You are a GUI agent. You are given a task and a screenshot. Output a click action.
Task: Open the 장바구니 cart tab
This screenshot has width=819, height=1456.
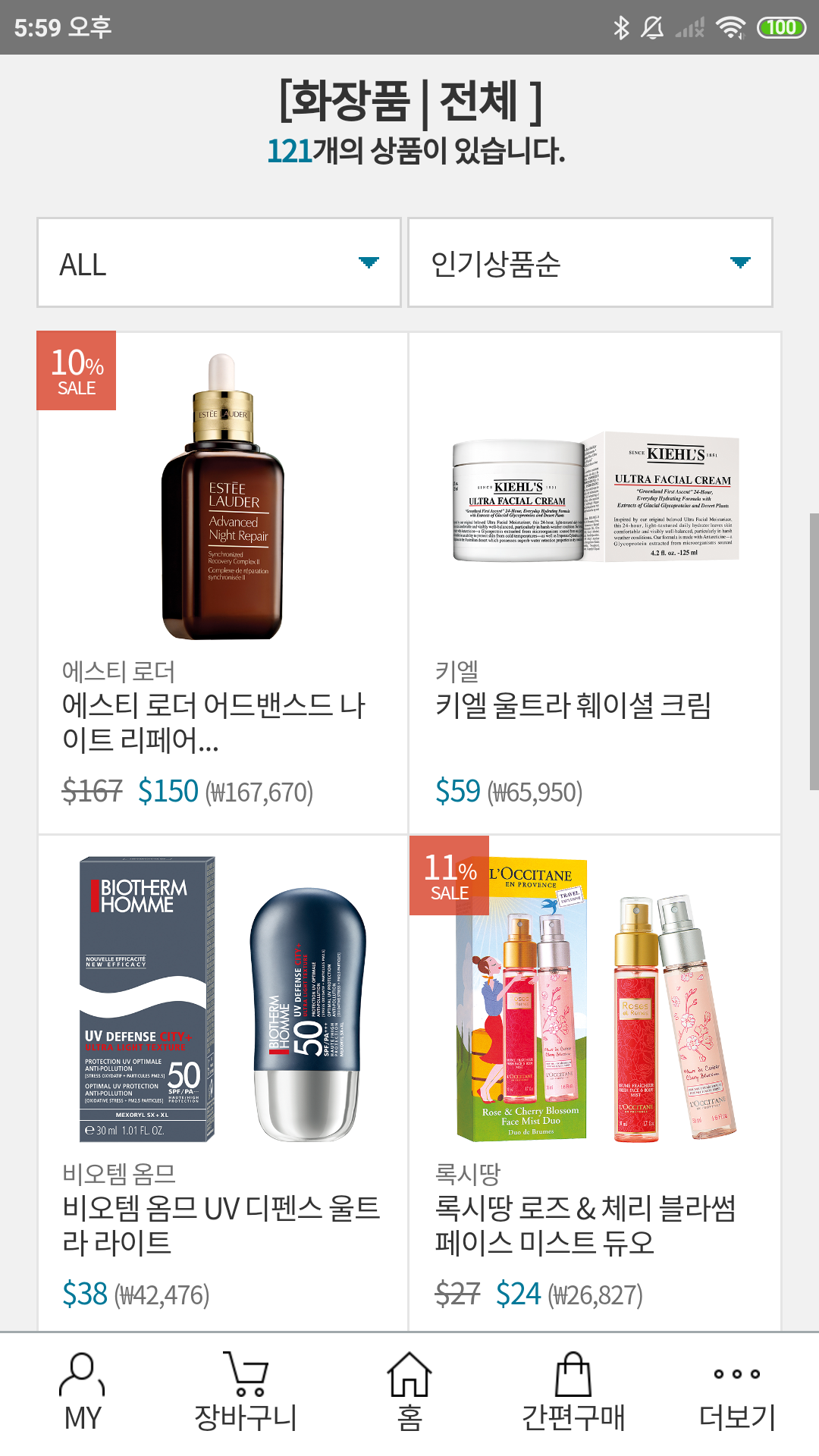tap(246, 1394)
